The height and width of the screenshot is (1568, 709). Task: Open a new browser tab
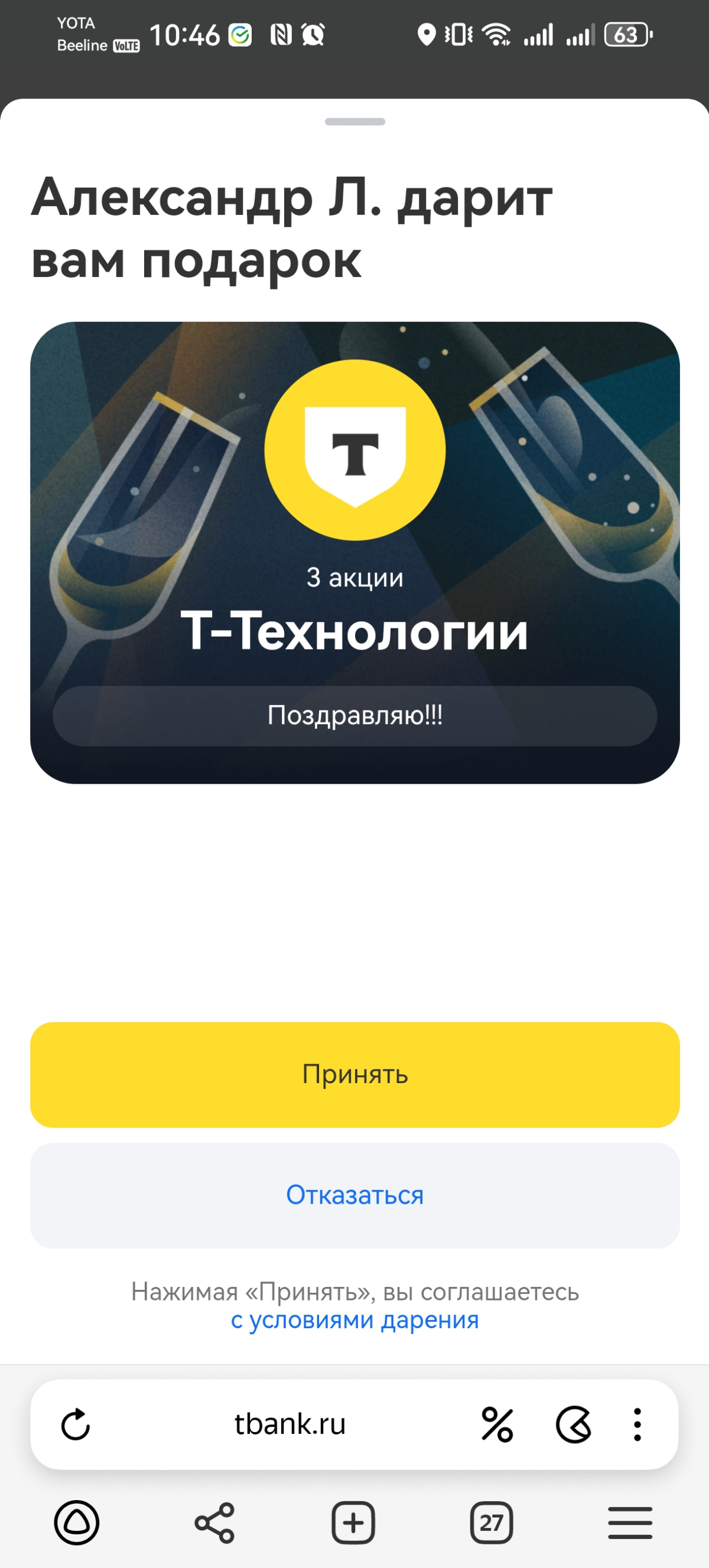tap(353, 1523)
